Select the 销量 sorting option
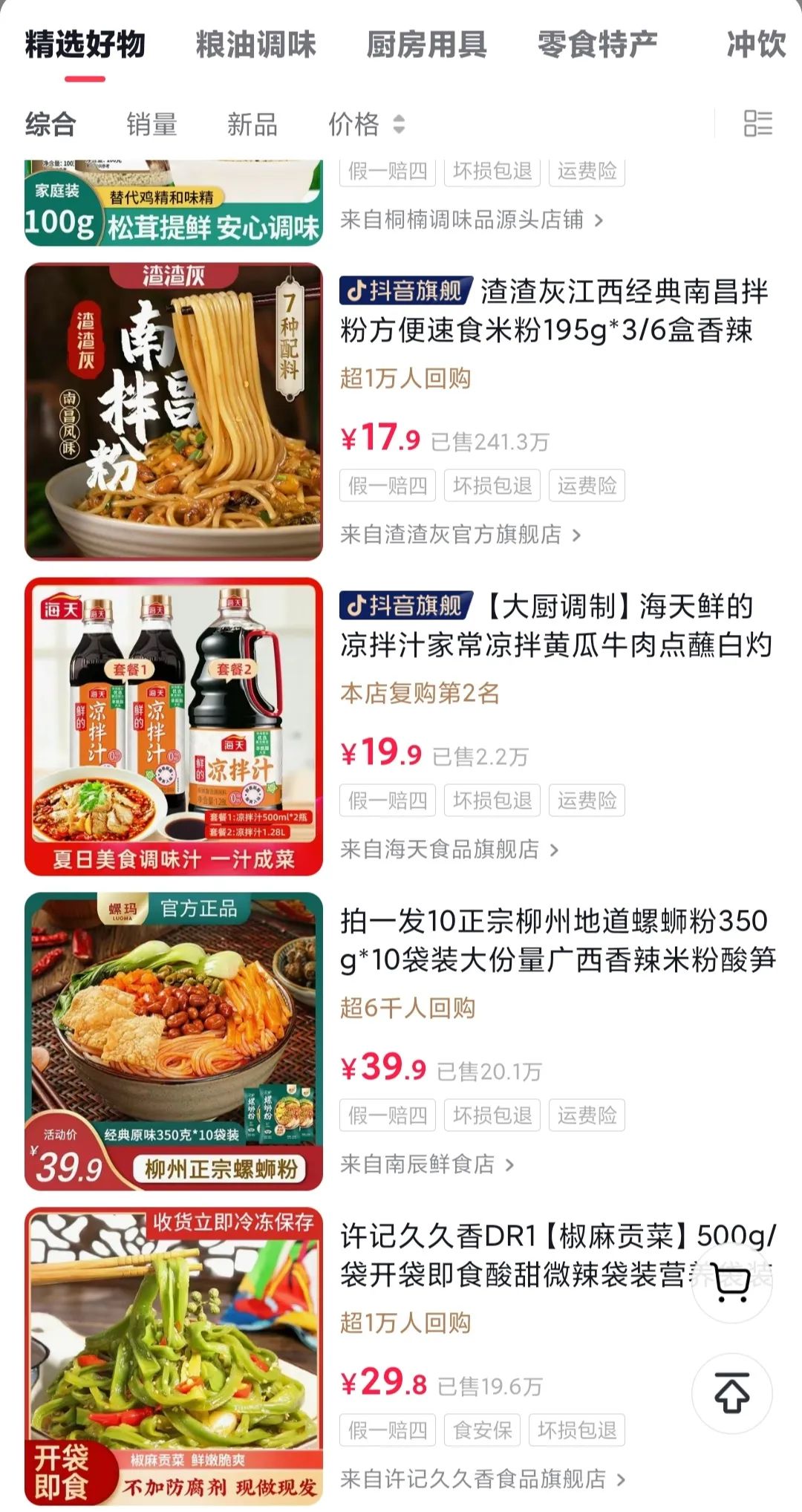This screenshot has width=802, height=1512. [151, 126]
